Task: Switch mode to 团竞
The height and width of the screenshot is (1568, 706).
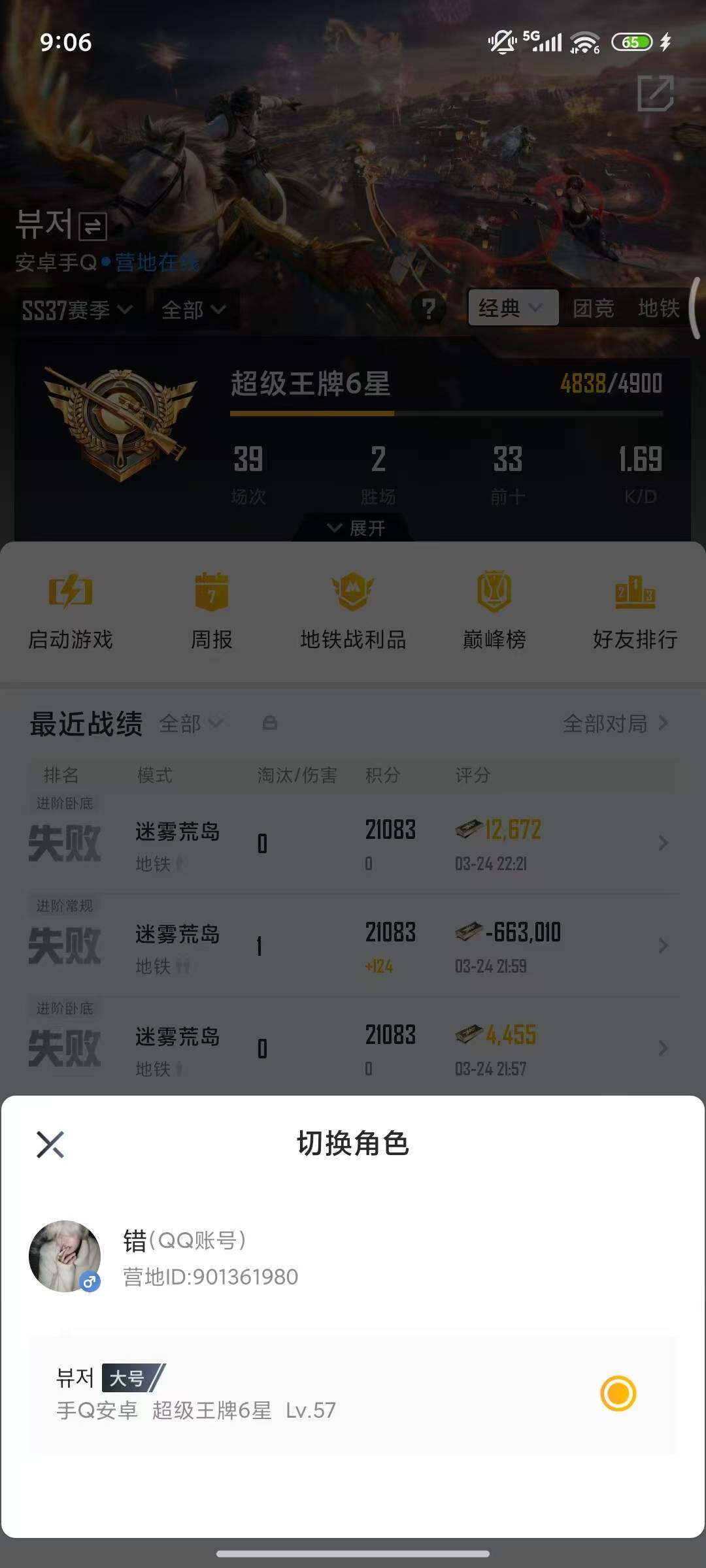Action: 592,307
